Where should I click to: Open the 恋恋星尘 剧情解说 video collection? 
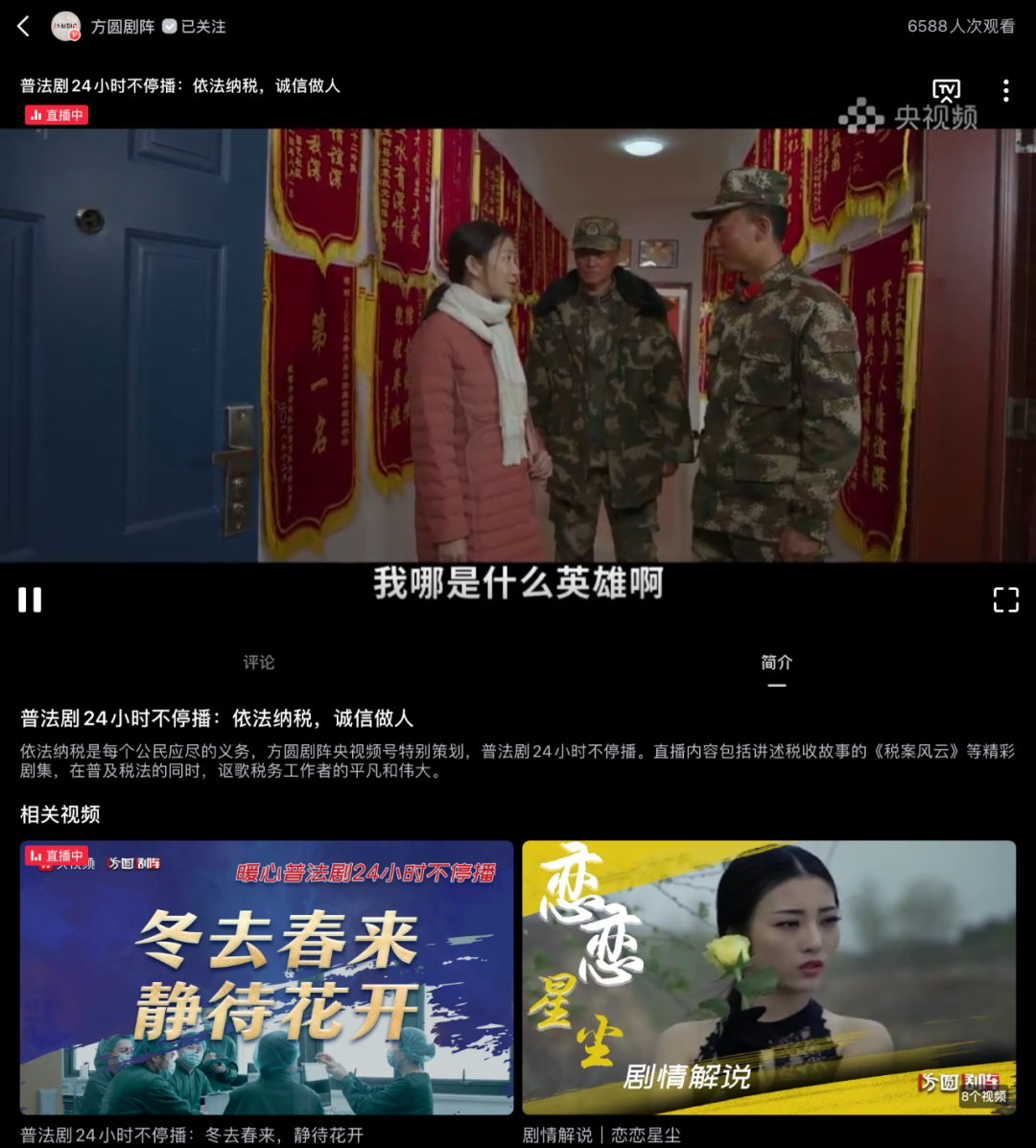pyautogui.click(x=768, y=977)
